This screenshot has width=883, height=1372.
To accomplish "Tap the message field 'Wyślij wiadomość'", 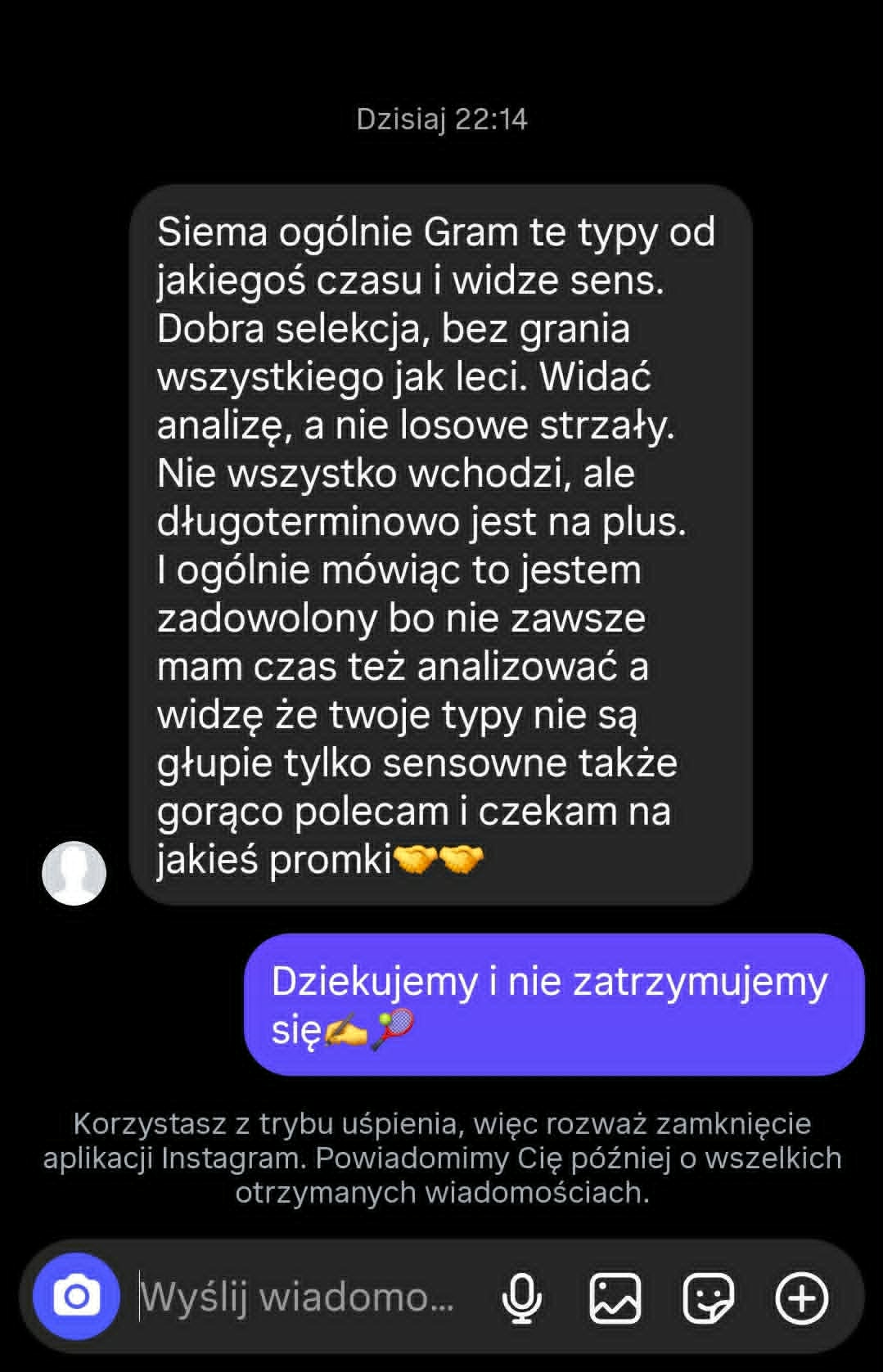I will pyautogui.click(x=299, y=1297).
